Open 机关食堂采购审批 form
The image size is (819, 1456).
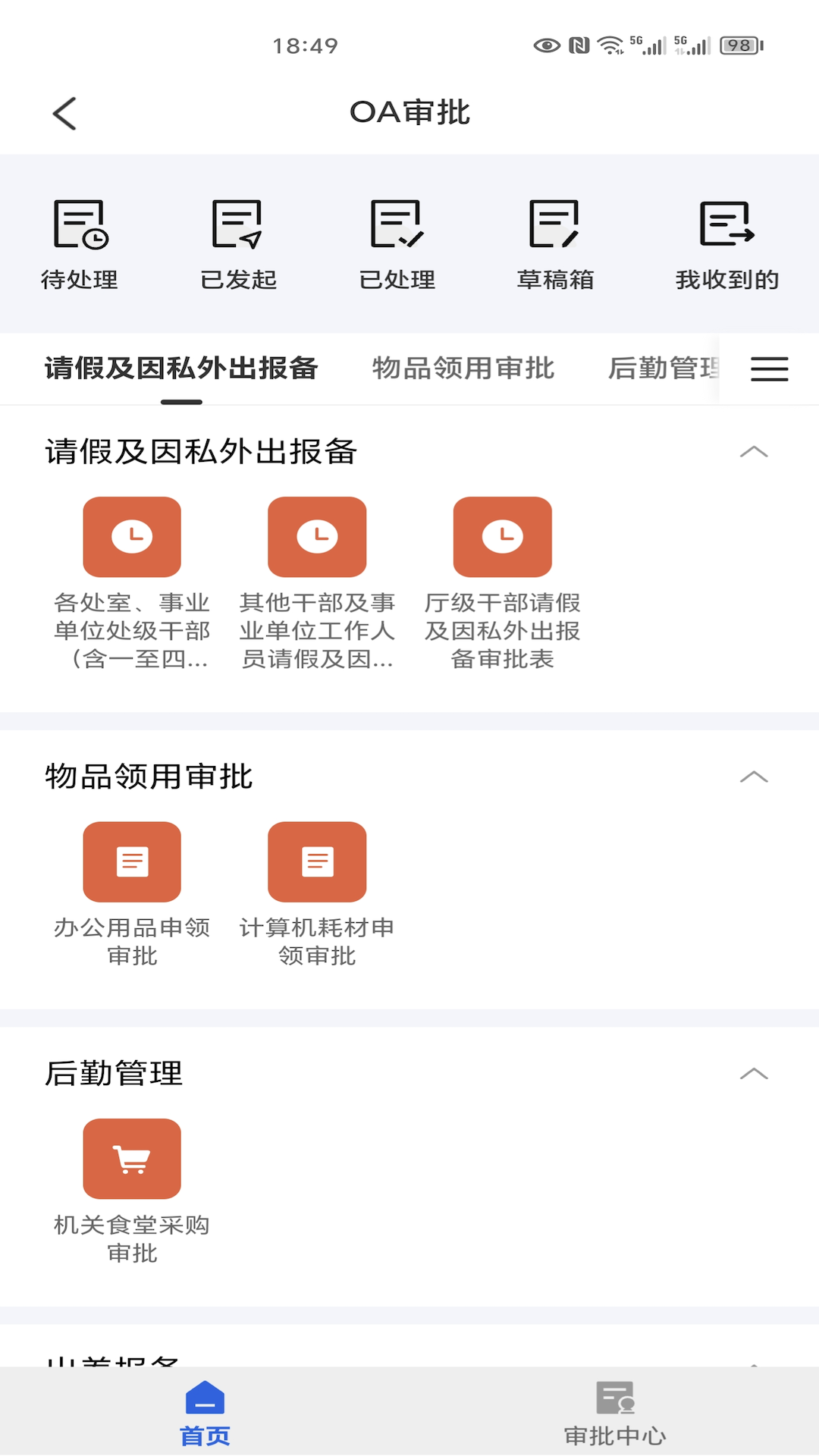click(132, 1192)
